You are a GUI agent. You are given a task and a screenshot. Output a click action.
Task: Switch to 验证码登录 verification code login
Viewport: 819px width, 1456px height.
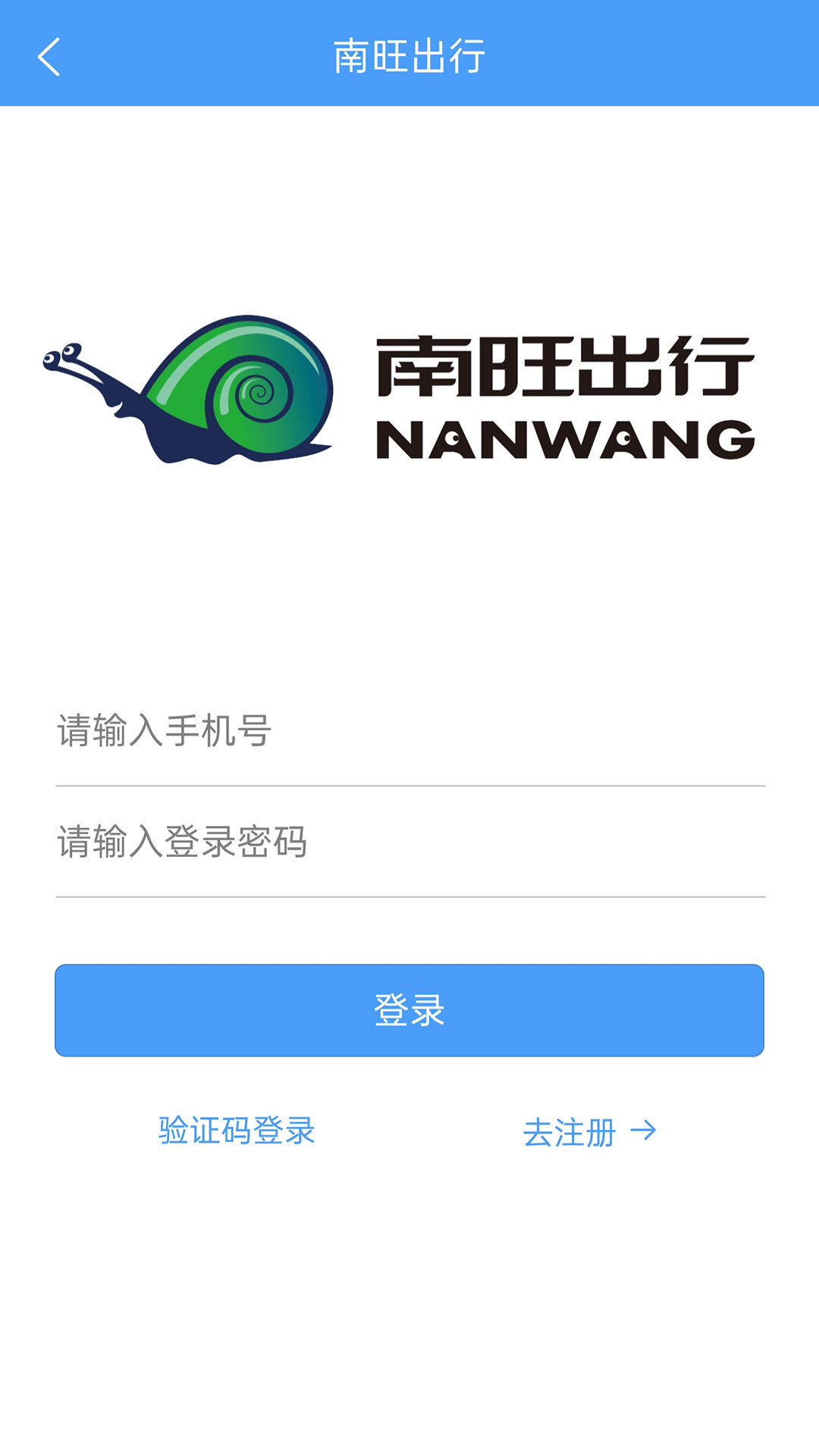coord(237,1131)
